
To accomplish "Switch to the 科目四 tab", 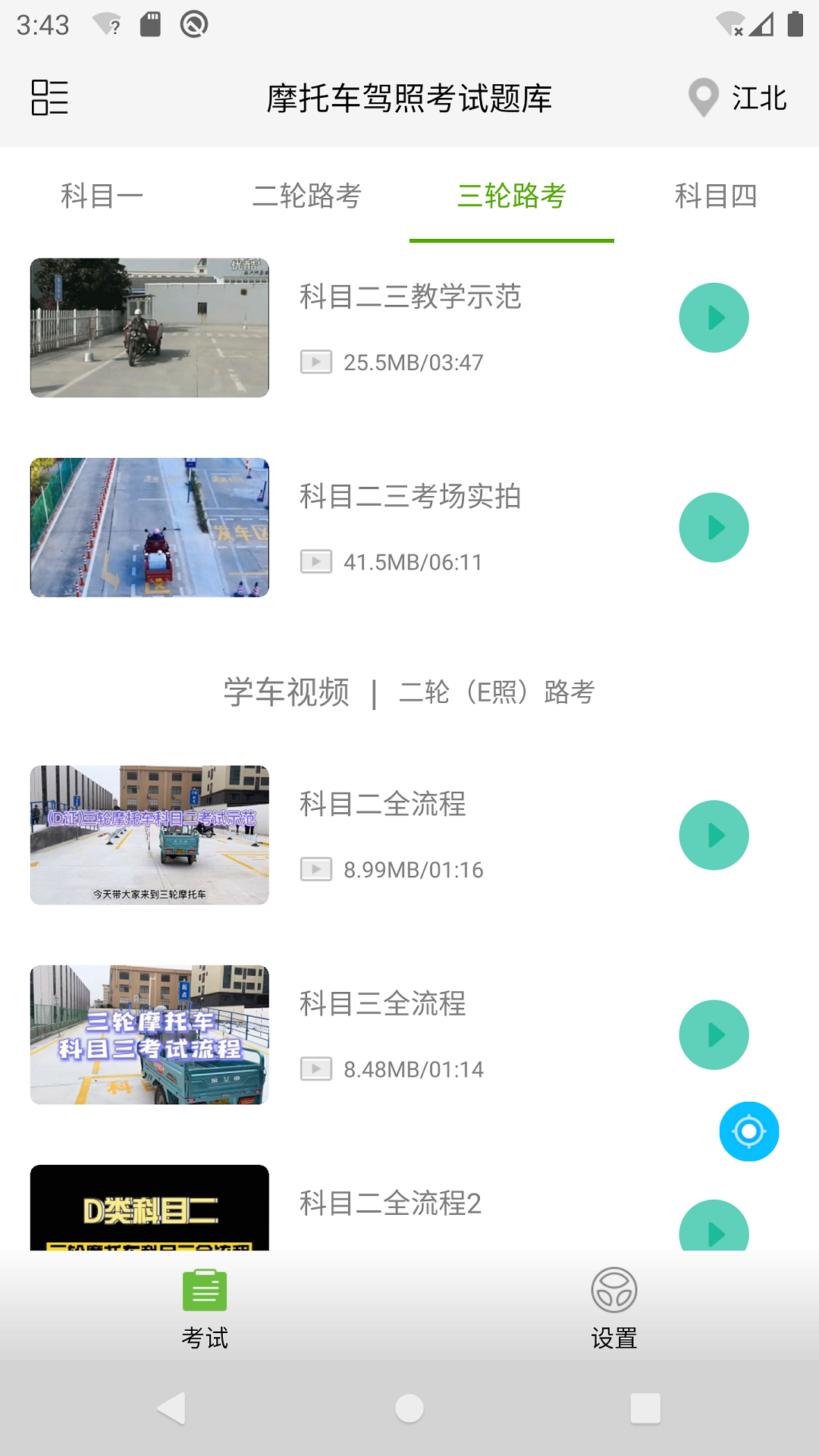I will [716, 196].
